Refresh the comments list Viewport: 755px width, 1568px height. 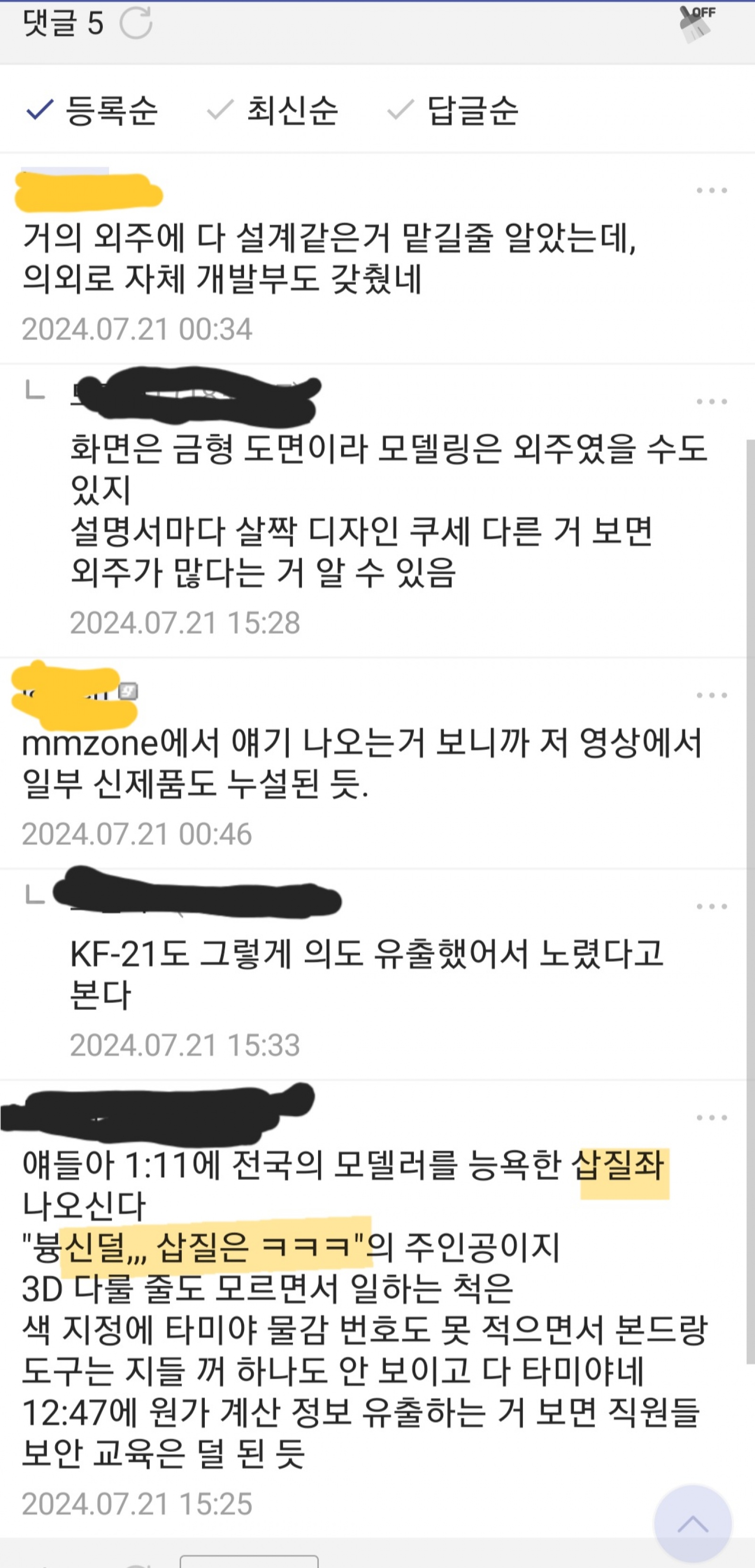tap(136, 24)
